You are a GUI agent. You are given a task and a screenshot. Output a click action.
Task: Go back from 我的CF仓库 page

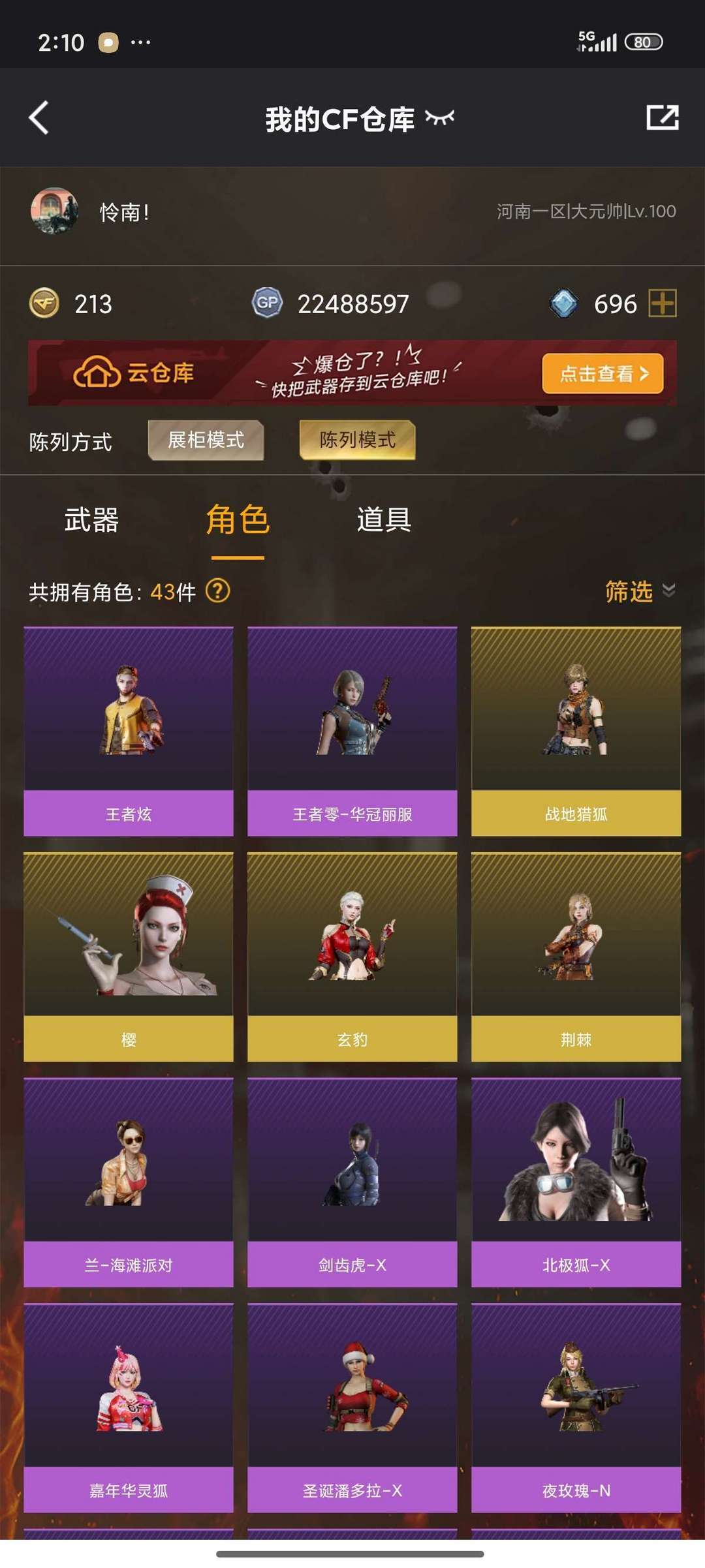pyautogui.click(x=39, y=118)
